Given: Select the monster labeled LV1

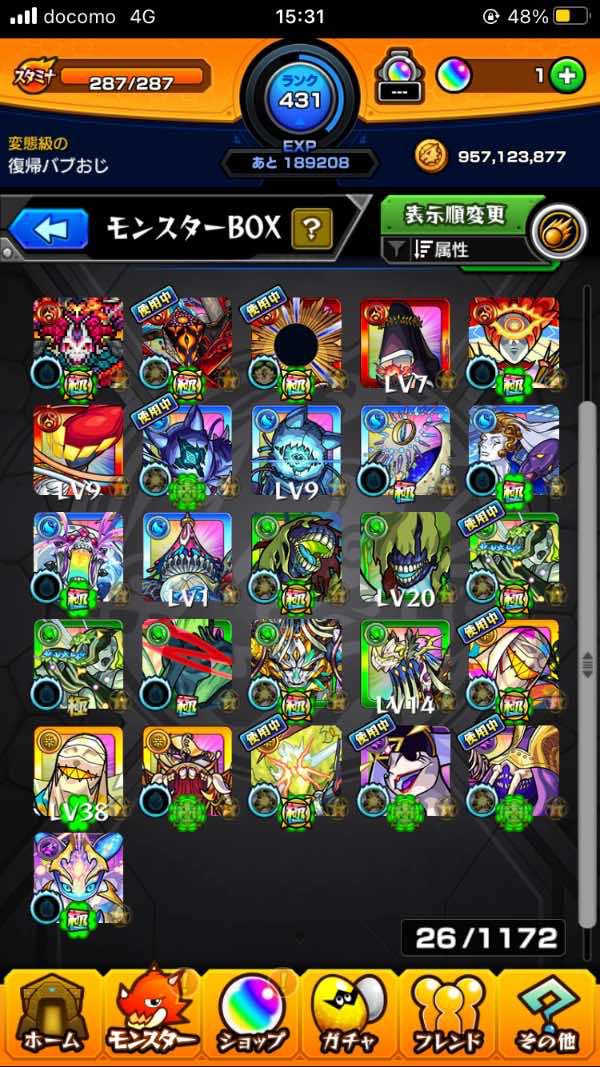Looking at the screenshot, I should 187,558.
